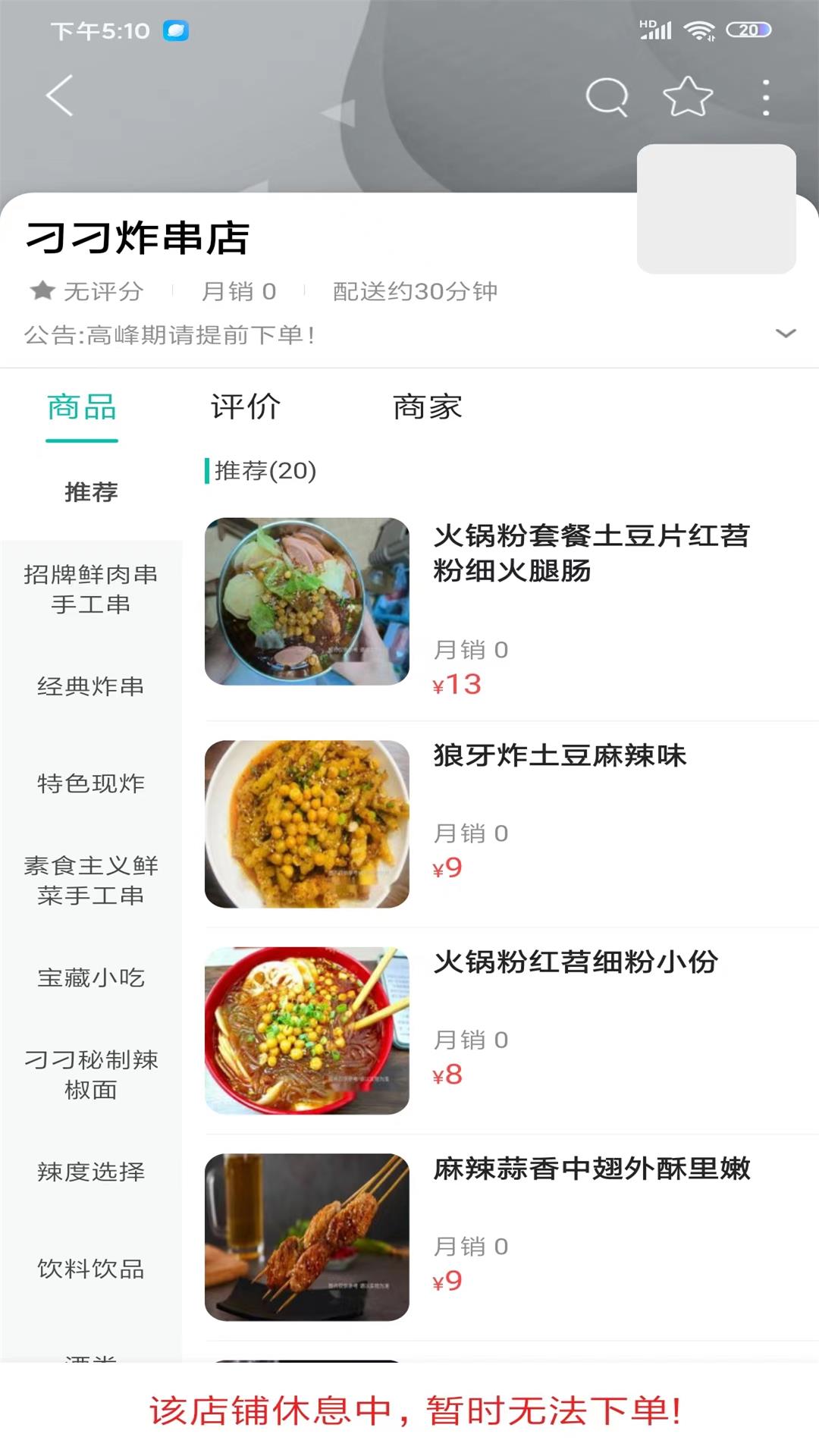Click the no-rating star icon 无评分

tap(42, 290)
